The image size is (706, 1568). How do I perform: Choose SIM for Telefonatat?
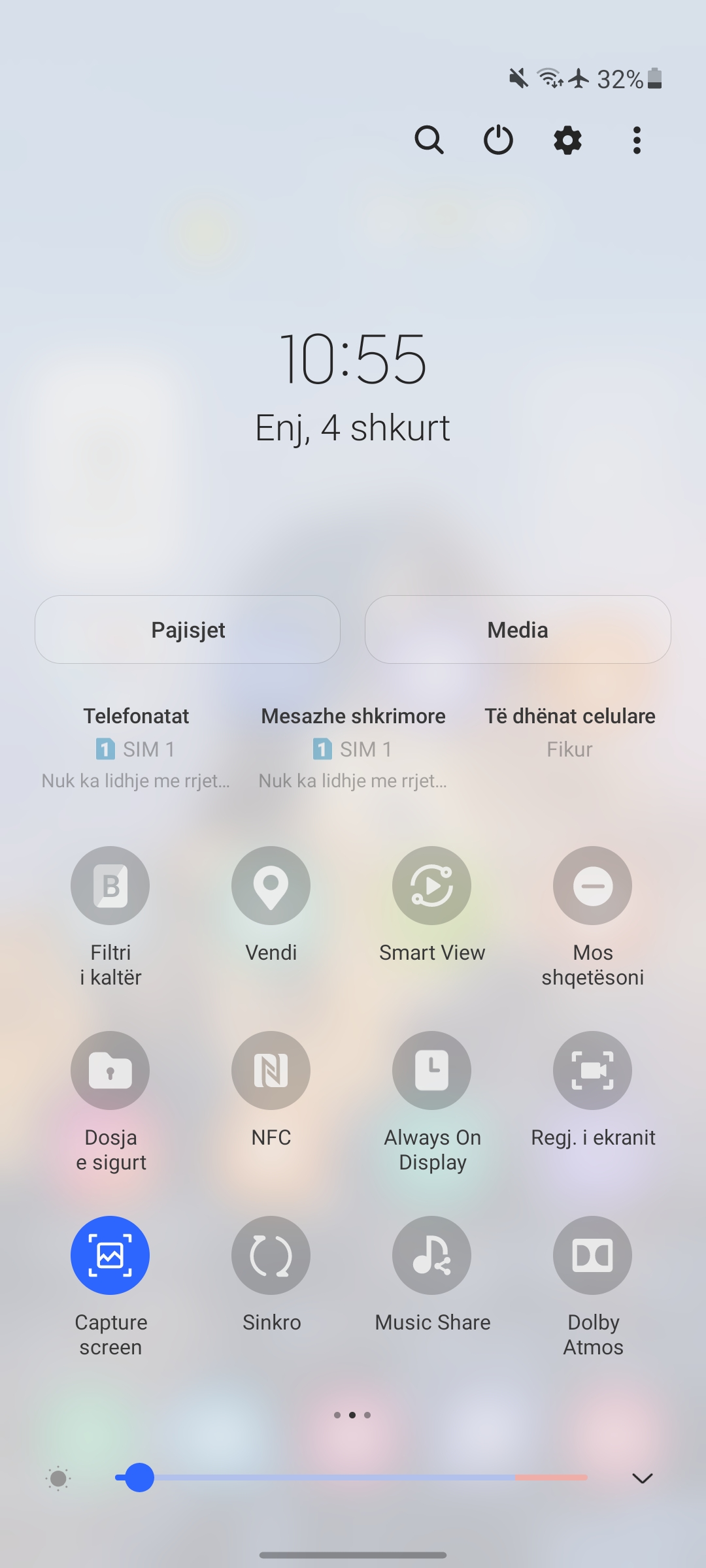pyautogui.click(x=136, y=747)
